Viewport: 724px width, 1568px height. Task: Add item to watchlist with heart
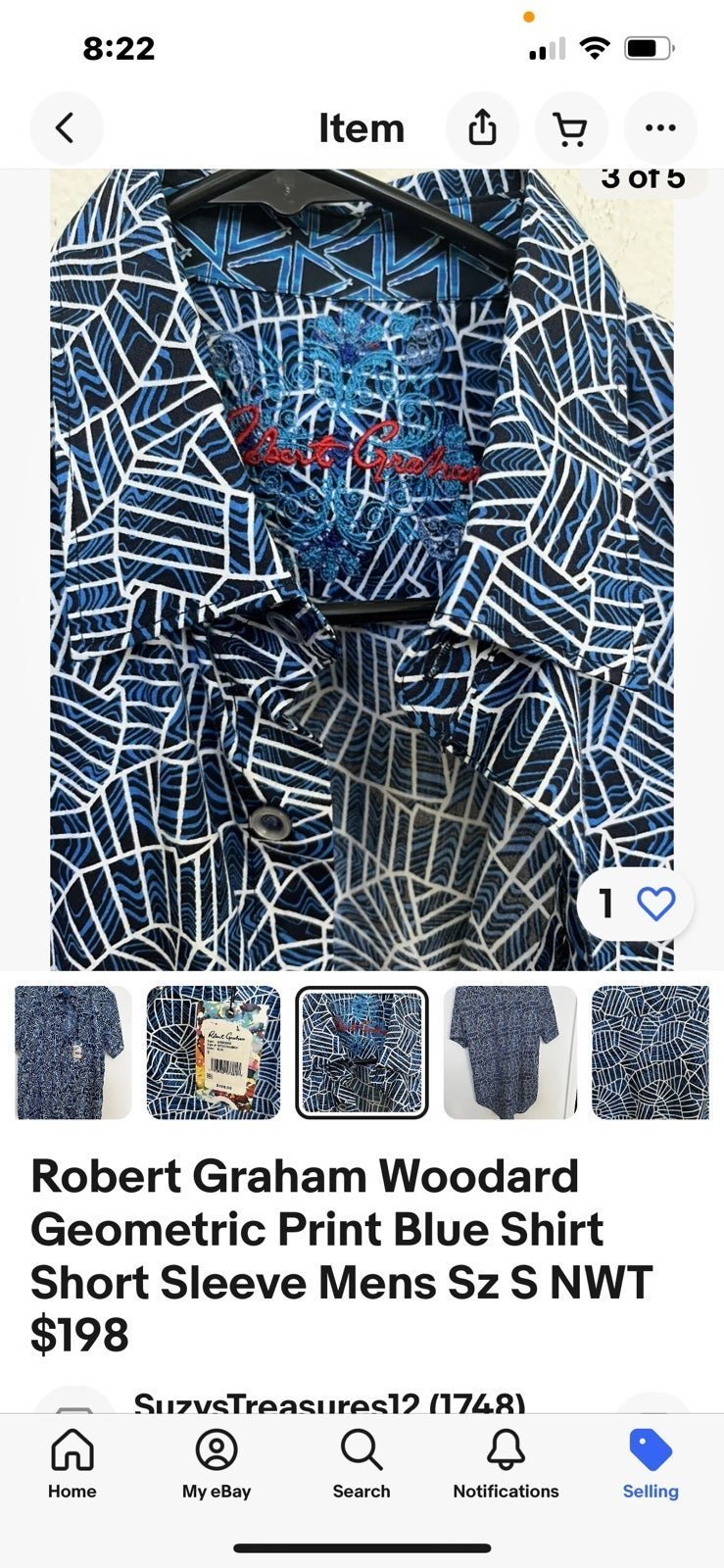coord(655,904)
